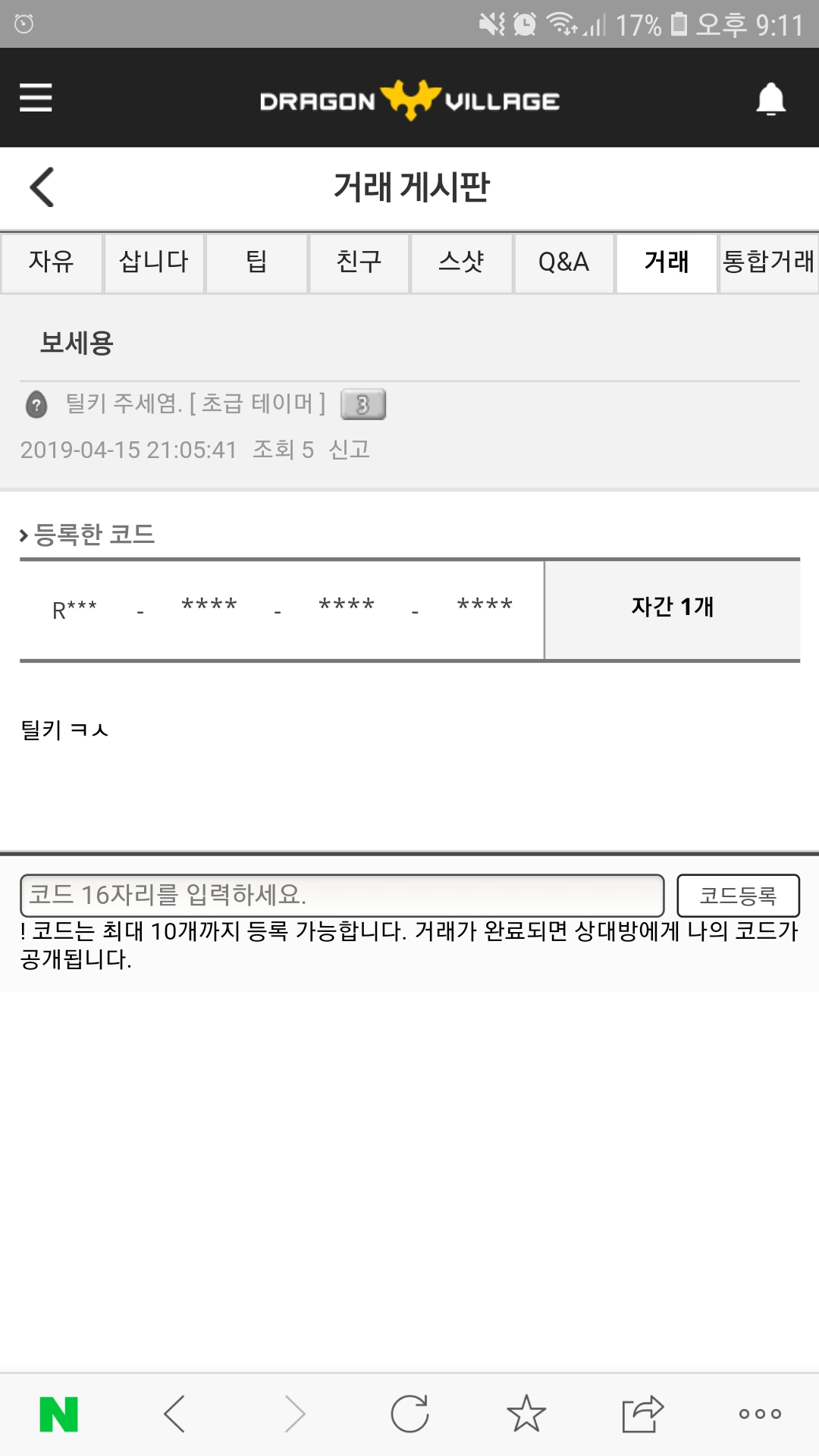The width and height of the screenshot is (819, 1456).
Task: Open the browser's more options menu
Action: pos(760,1414)
